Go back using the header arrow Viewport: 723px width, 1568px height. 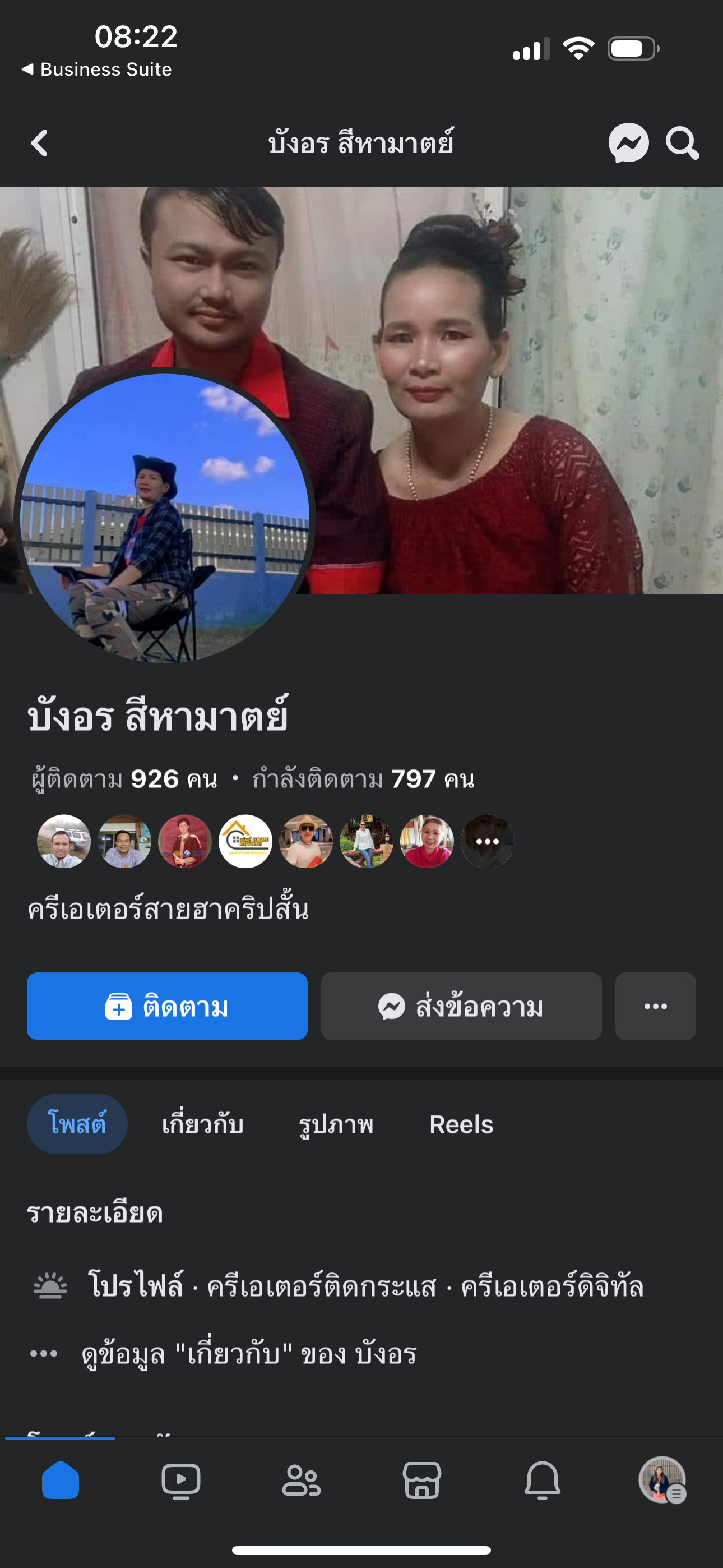tap(40, 144)
